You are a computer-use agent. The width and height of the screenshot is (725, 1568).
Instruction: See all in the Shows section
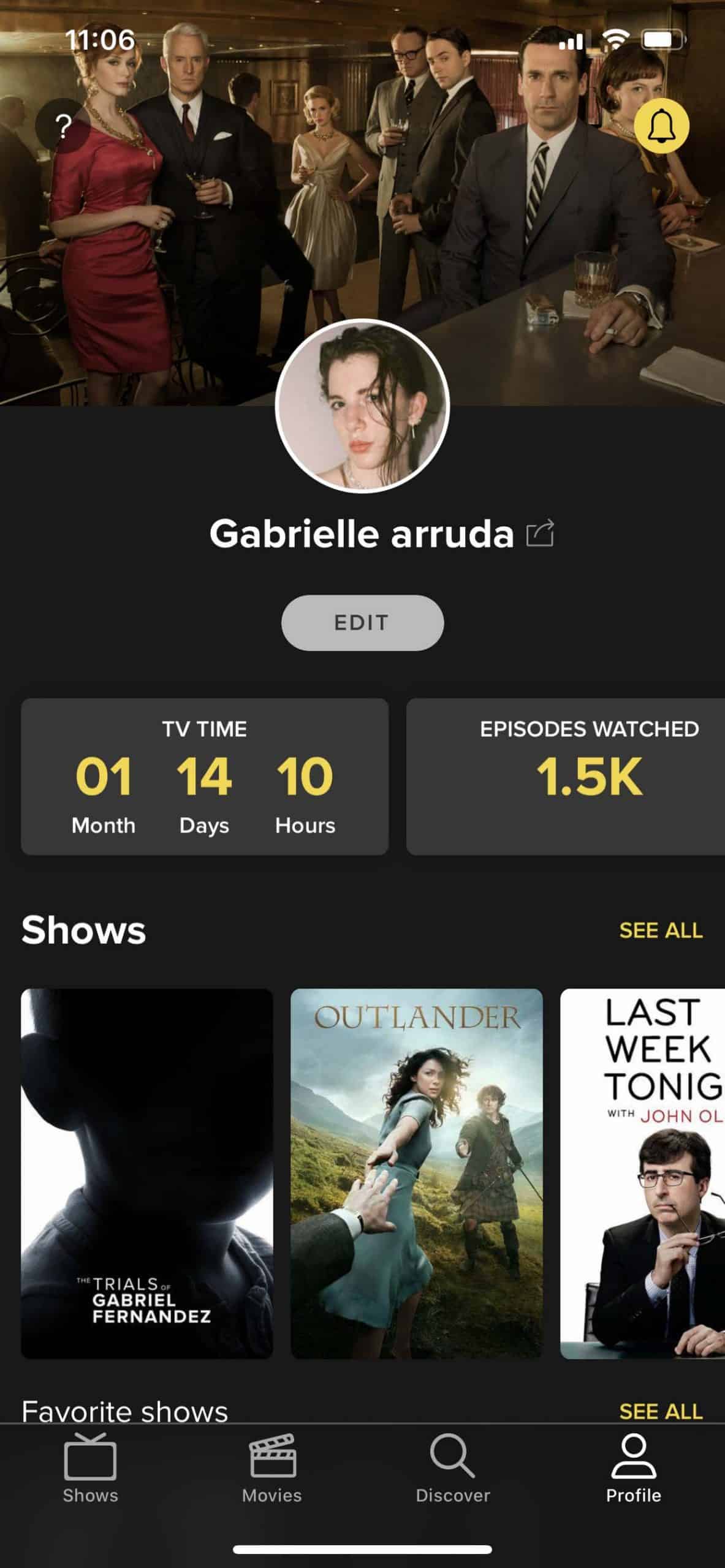(661, 930)
